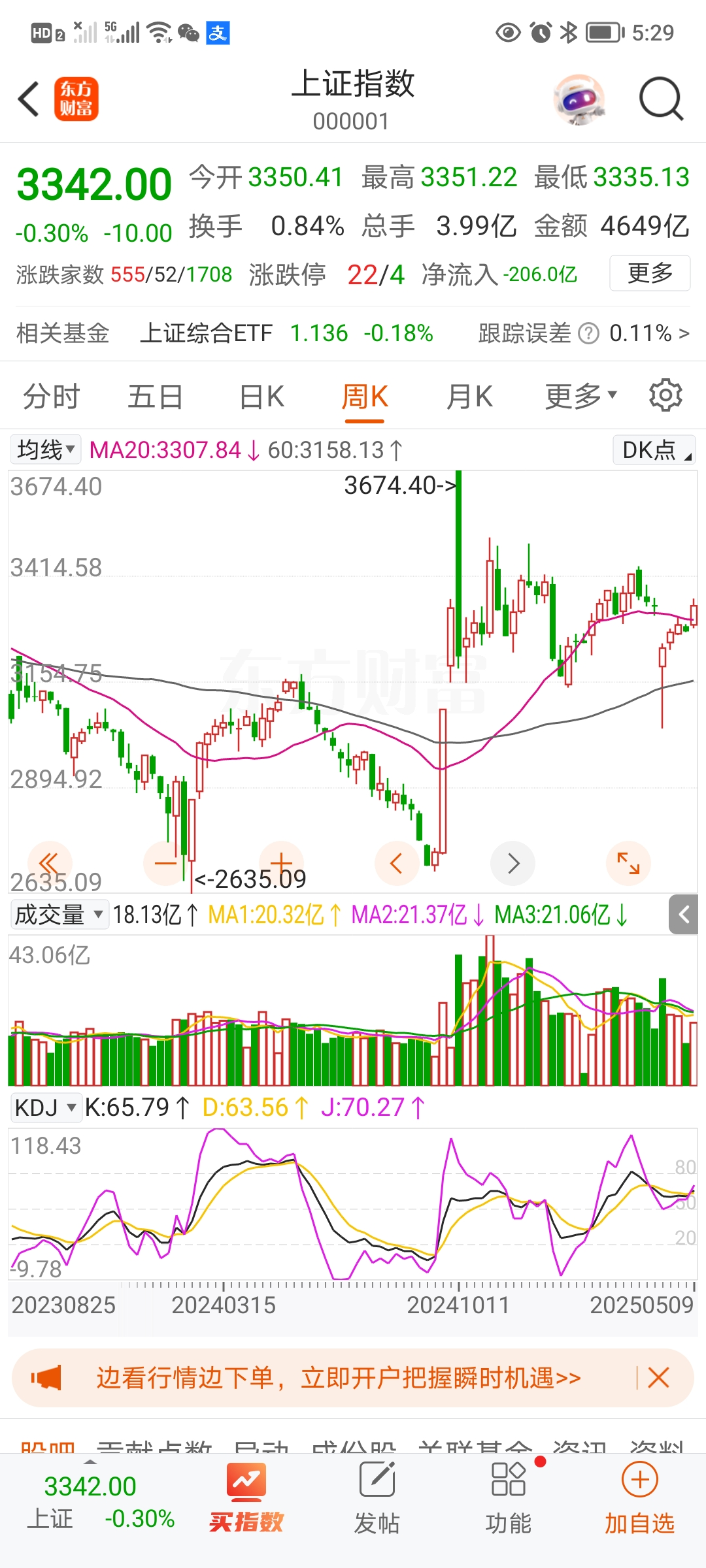Open 上证综合ETF related fund

pyautogui.click(x=207, y=333)
